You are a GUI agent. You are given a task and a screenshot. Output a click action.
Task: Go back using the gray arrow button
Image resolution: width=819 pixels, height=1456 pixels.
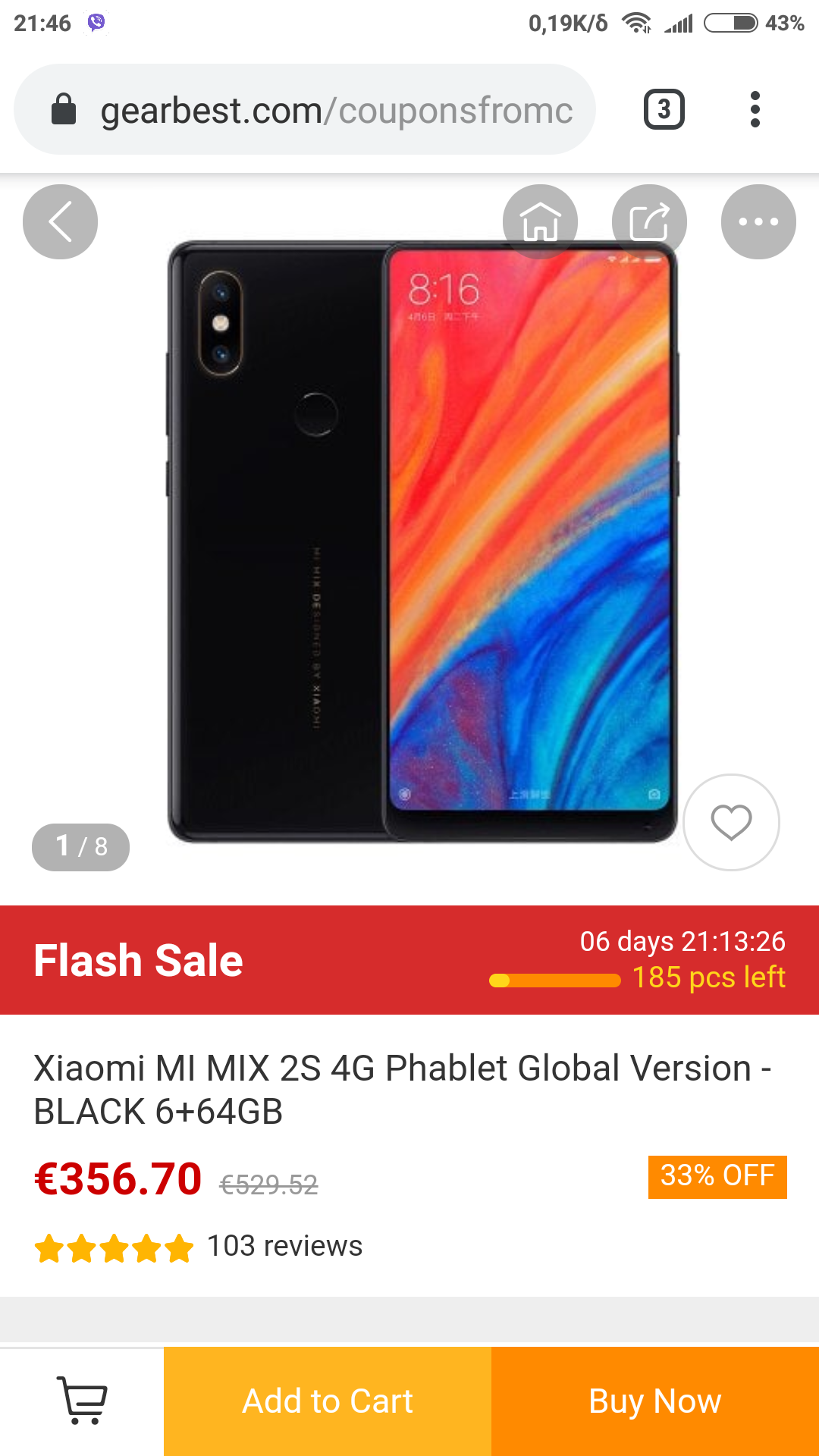[x=61, y=221]
